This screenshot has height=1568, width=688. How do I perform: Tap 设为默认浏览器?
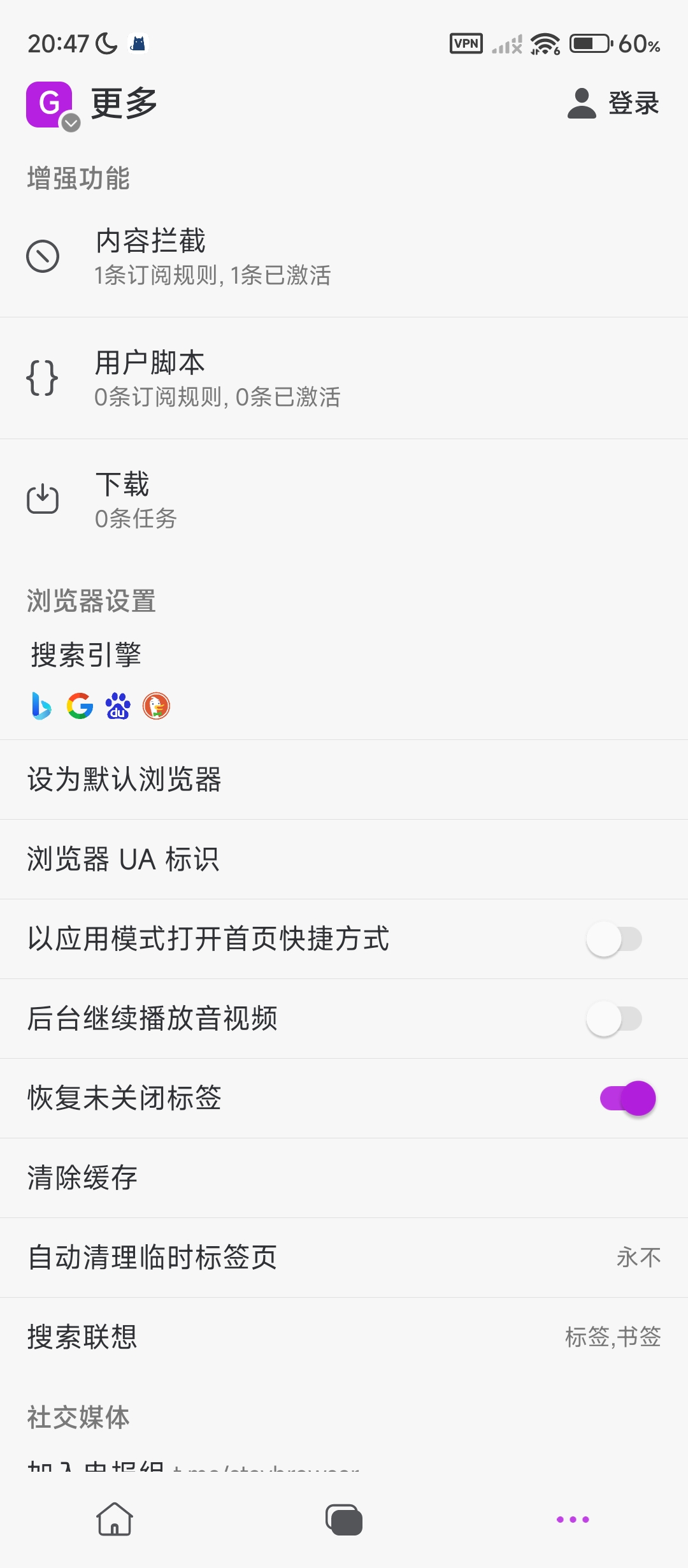tap(344, 780)
